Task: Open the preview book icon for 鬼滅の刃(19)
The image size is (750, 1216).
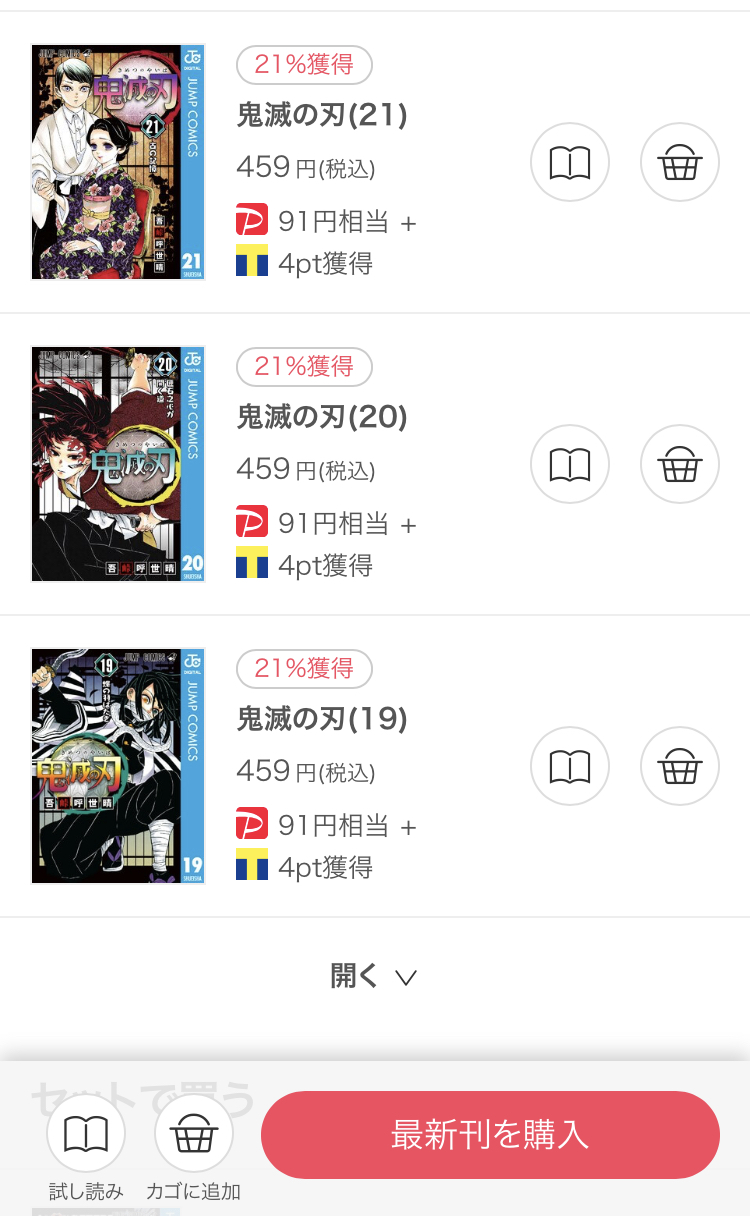Action: (x=570, y=766)
